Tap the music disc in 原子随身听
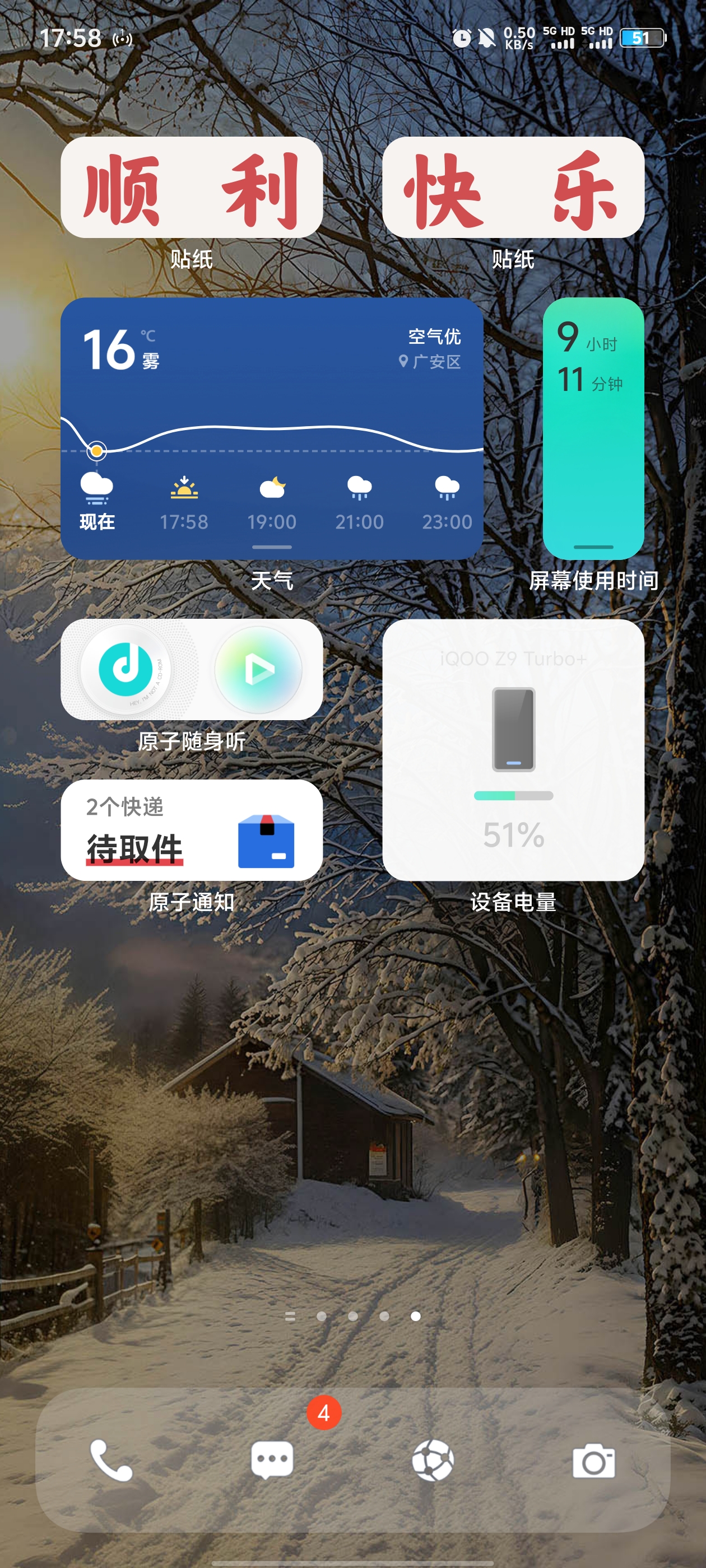Image resolution: width=706 pixels, height=1568 pixels. (x=126, y=670)
